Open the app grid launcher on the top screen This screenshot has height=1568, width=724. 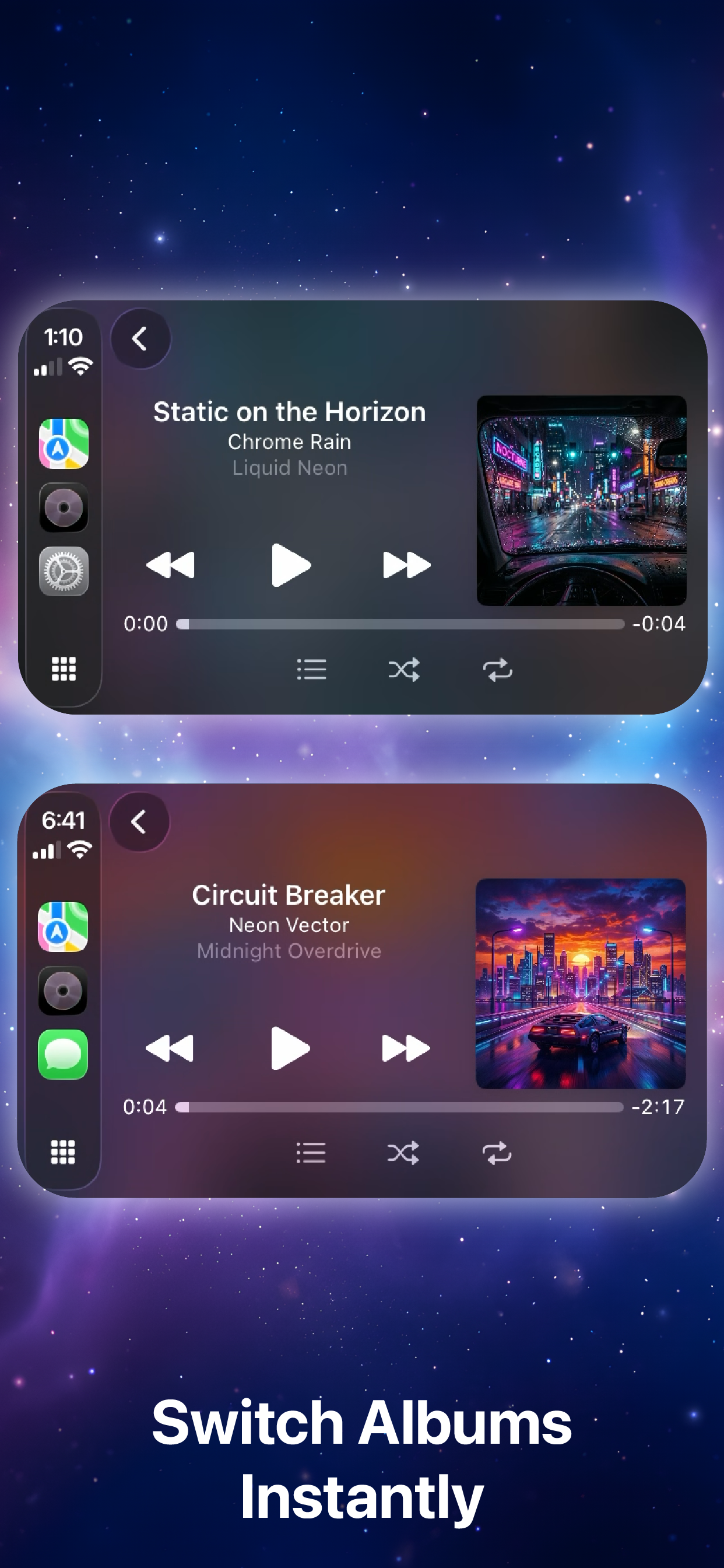(x=64, y=668)
